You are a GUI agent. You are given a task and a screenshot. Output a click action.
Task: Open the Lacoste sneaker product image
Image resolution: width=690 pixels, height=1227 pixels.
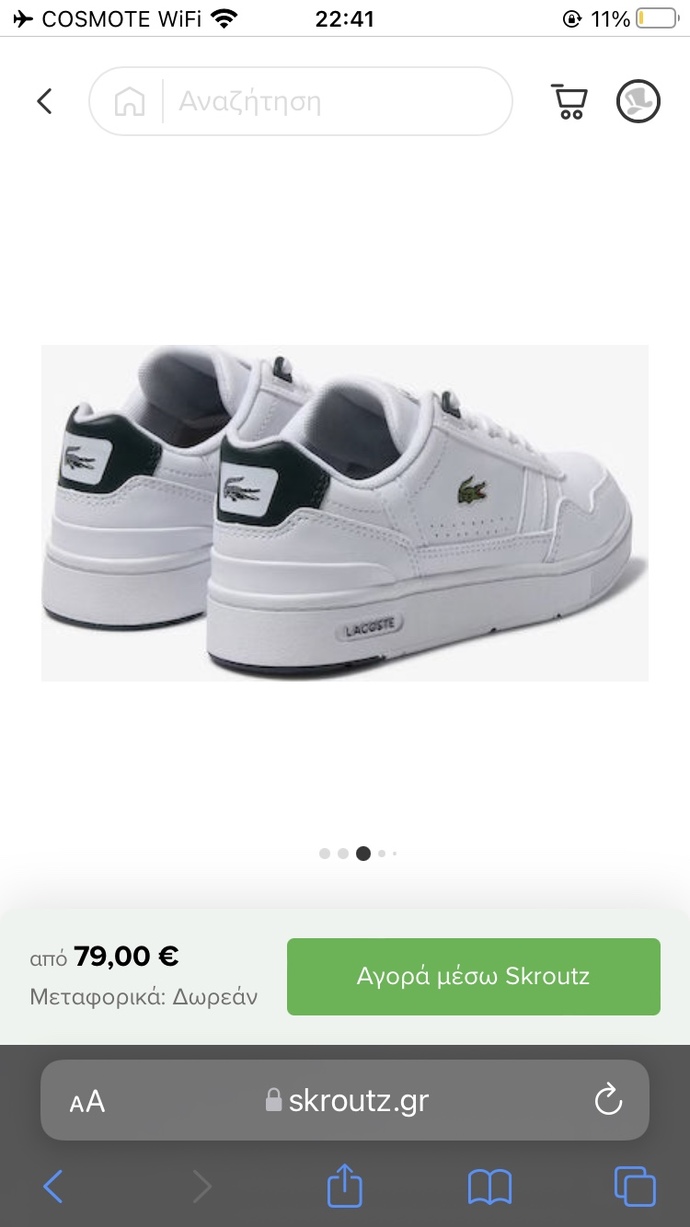click(x=345, y=513)
